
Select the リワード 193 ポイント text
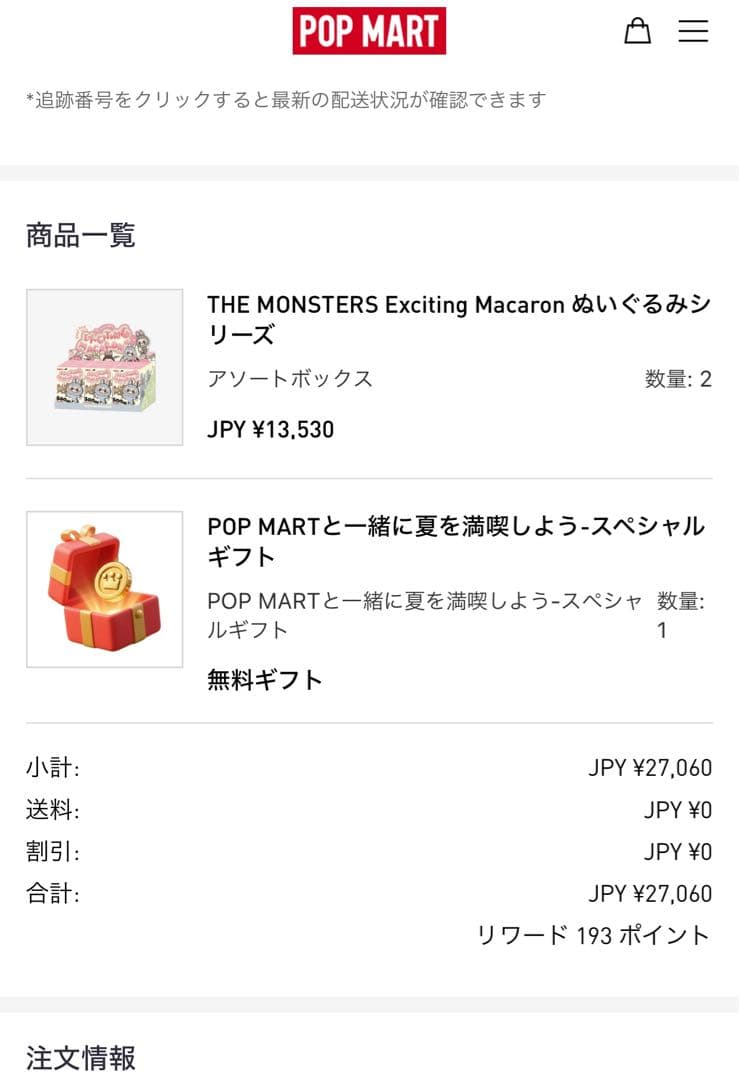pyautogui.click(x=593, y=935)
